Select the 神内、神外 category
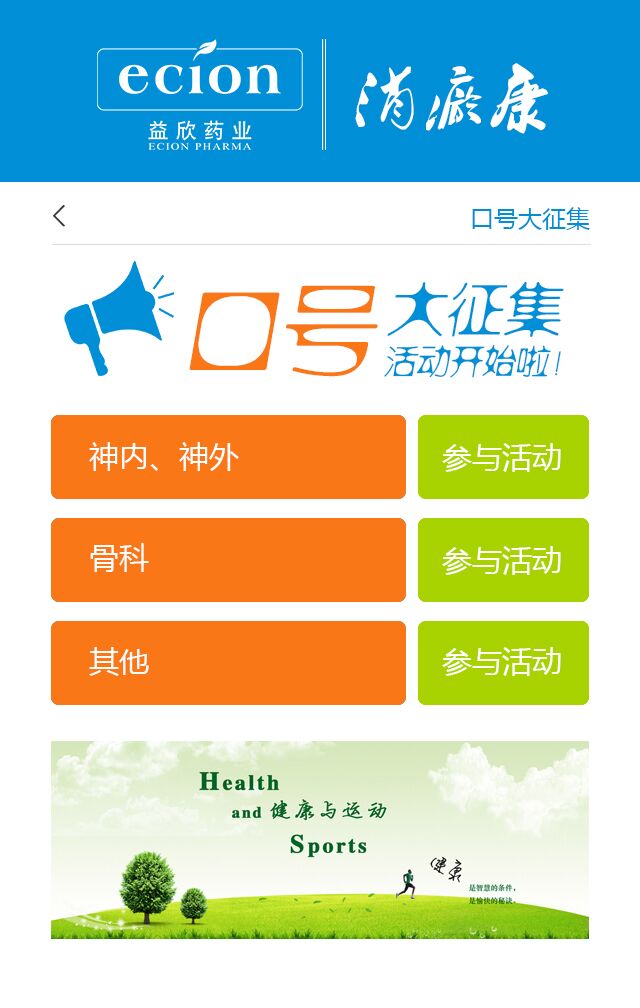 coord(228,457)
